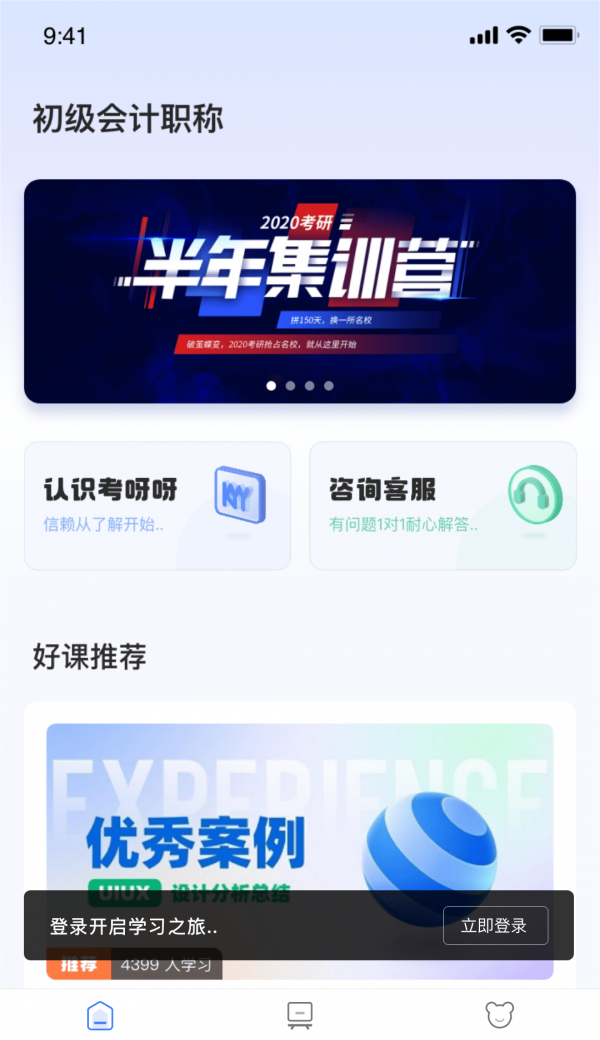This screenshot has width=600, height=1040.
Task: Open the 半年集训营 banner
Action: click(300, 291)
